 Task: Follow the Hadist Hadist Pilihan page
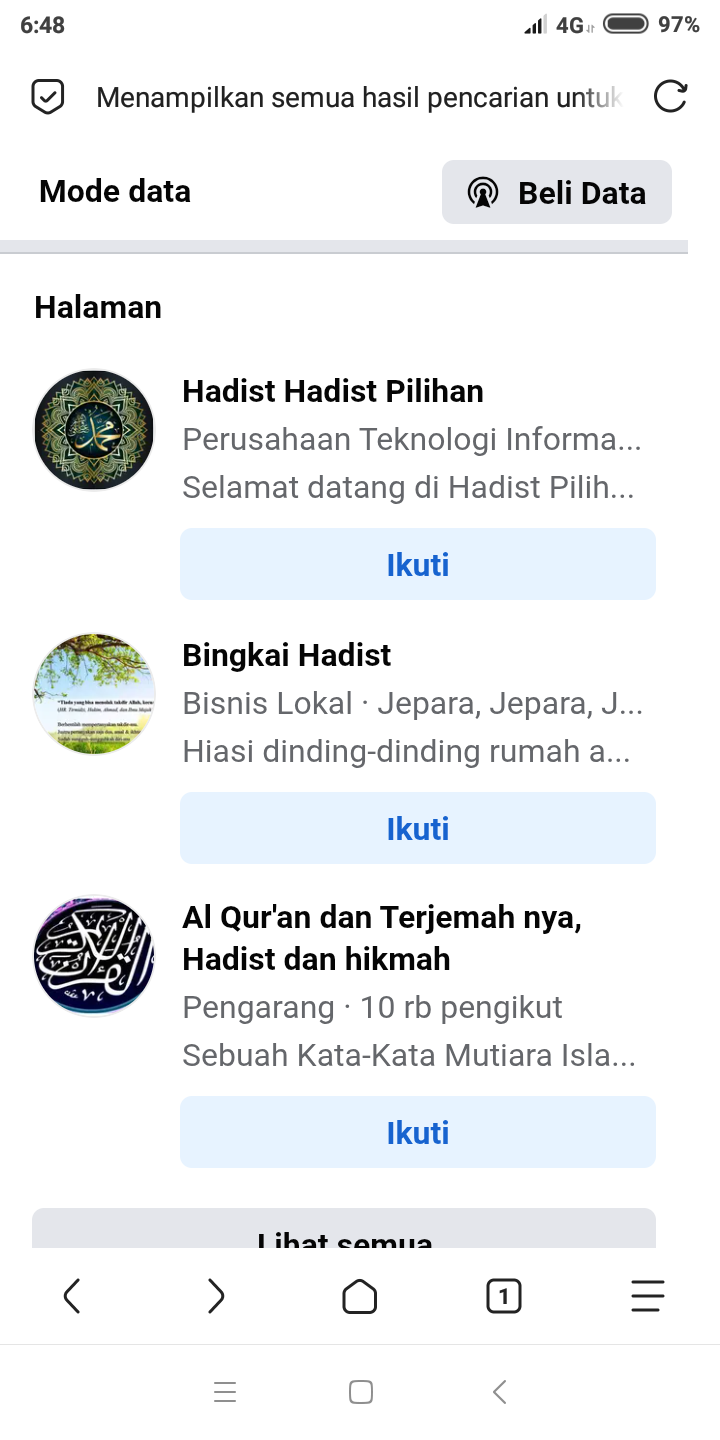point(417,565)
